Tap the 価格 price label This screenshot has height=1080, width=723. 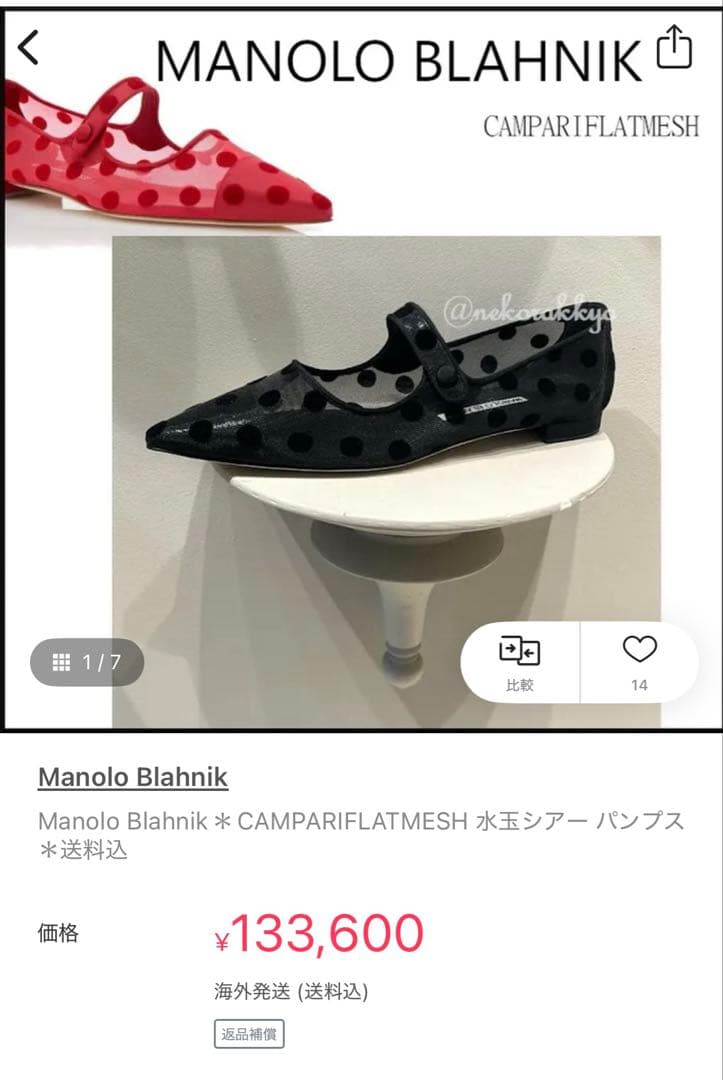tap(61, 930)
